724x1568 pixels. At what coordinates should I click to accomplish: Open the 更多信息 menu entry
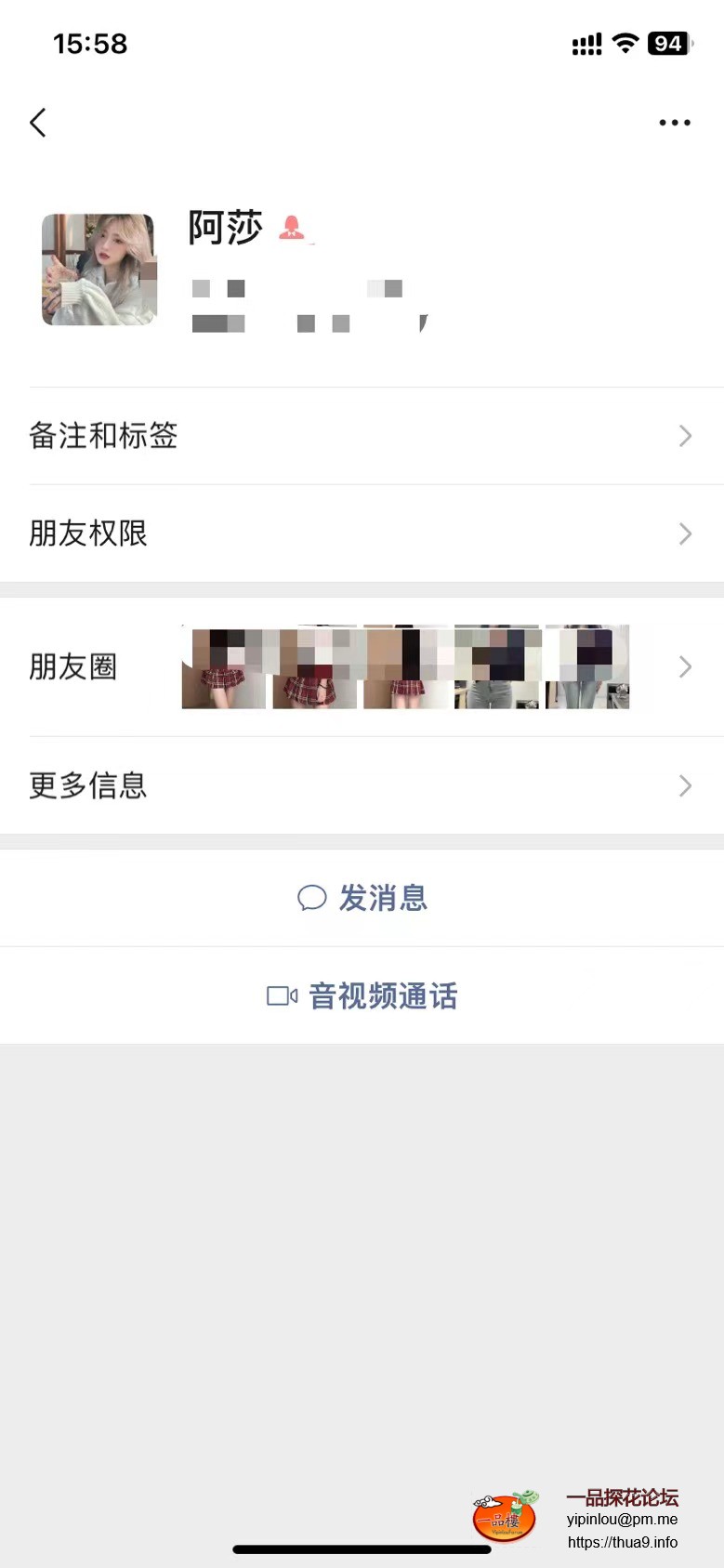pos(87,785)
